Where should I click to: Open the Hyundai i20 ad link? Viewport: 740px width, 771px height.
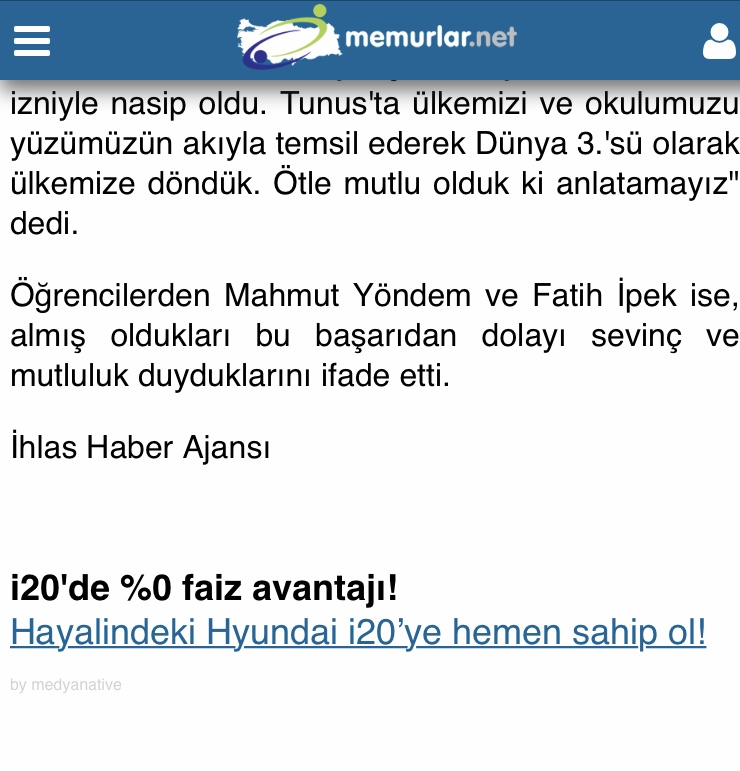[358, 632]
